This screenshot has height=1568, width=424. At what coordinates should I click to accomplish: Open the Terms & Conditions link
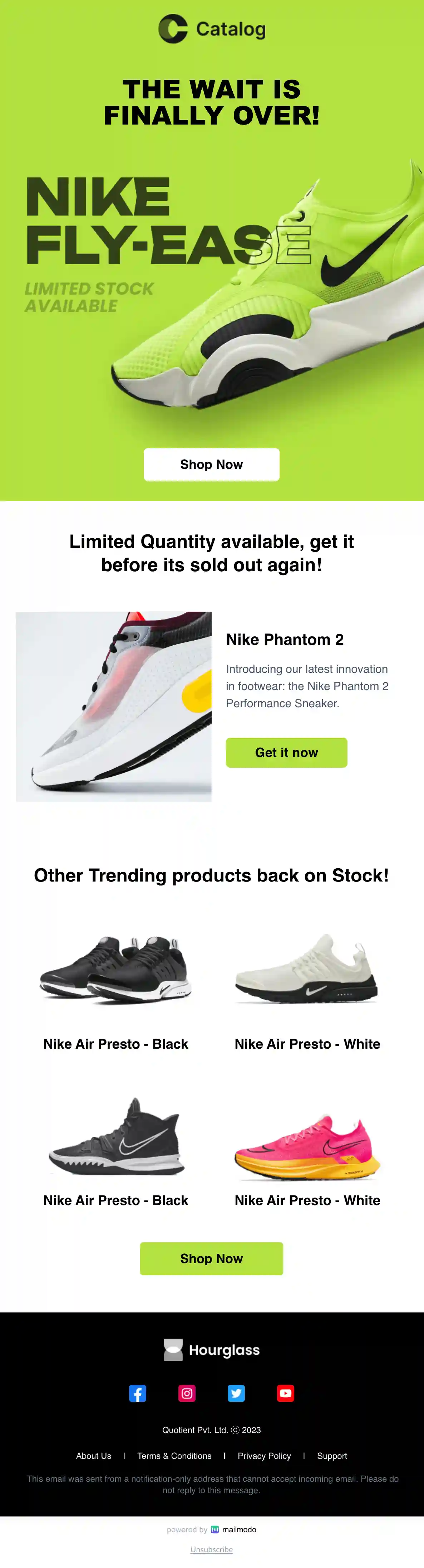[174, 1455]
